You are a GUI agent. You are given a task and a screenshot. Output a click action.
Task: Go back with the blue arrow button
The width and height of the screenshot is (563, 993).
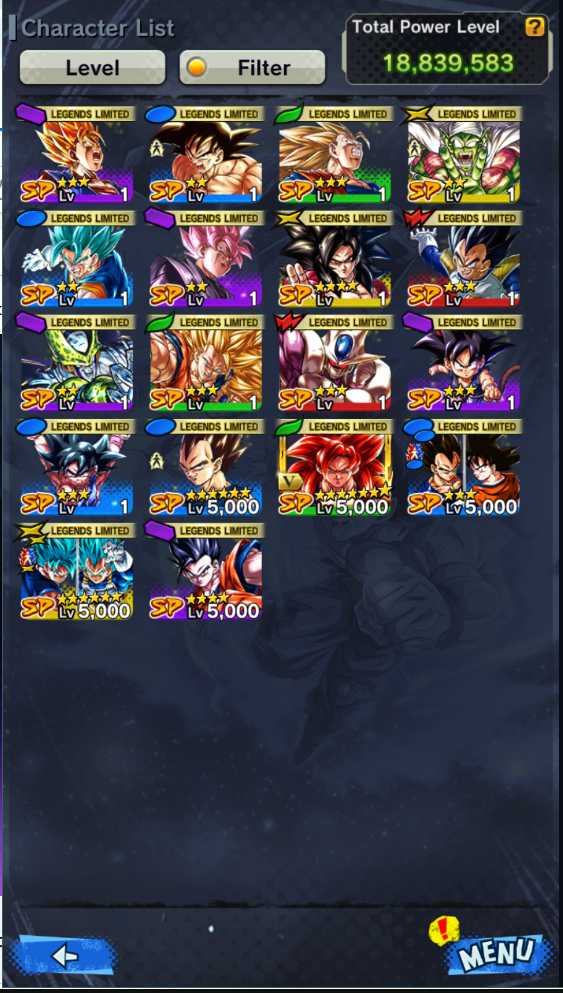(63, 955)
